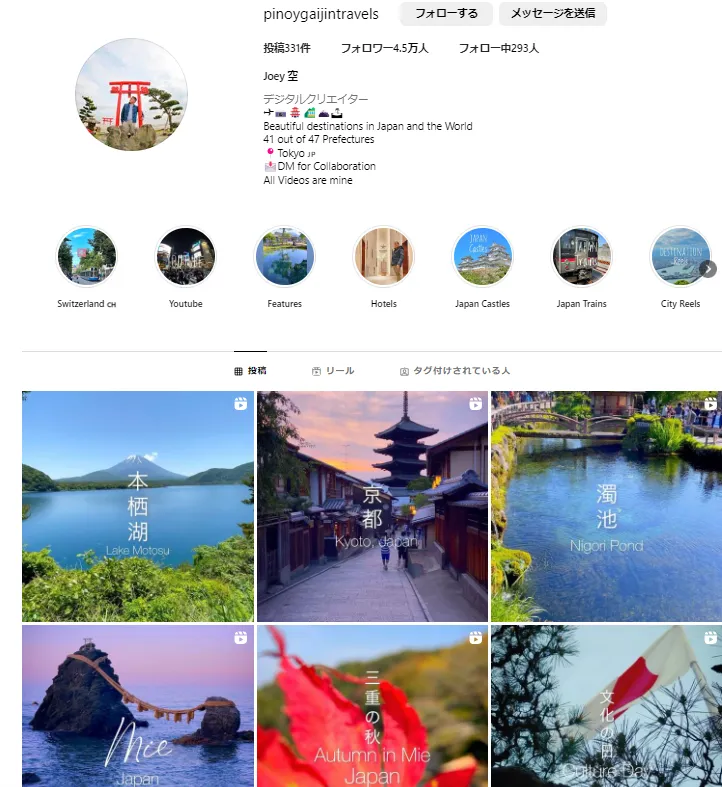Show more highlights with the right arrow
The image size is (722, 787).
point(708,269)
